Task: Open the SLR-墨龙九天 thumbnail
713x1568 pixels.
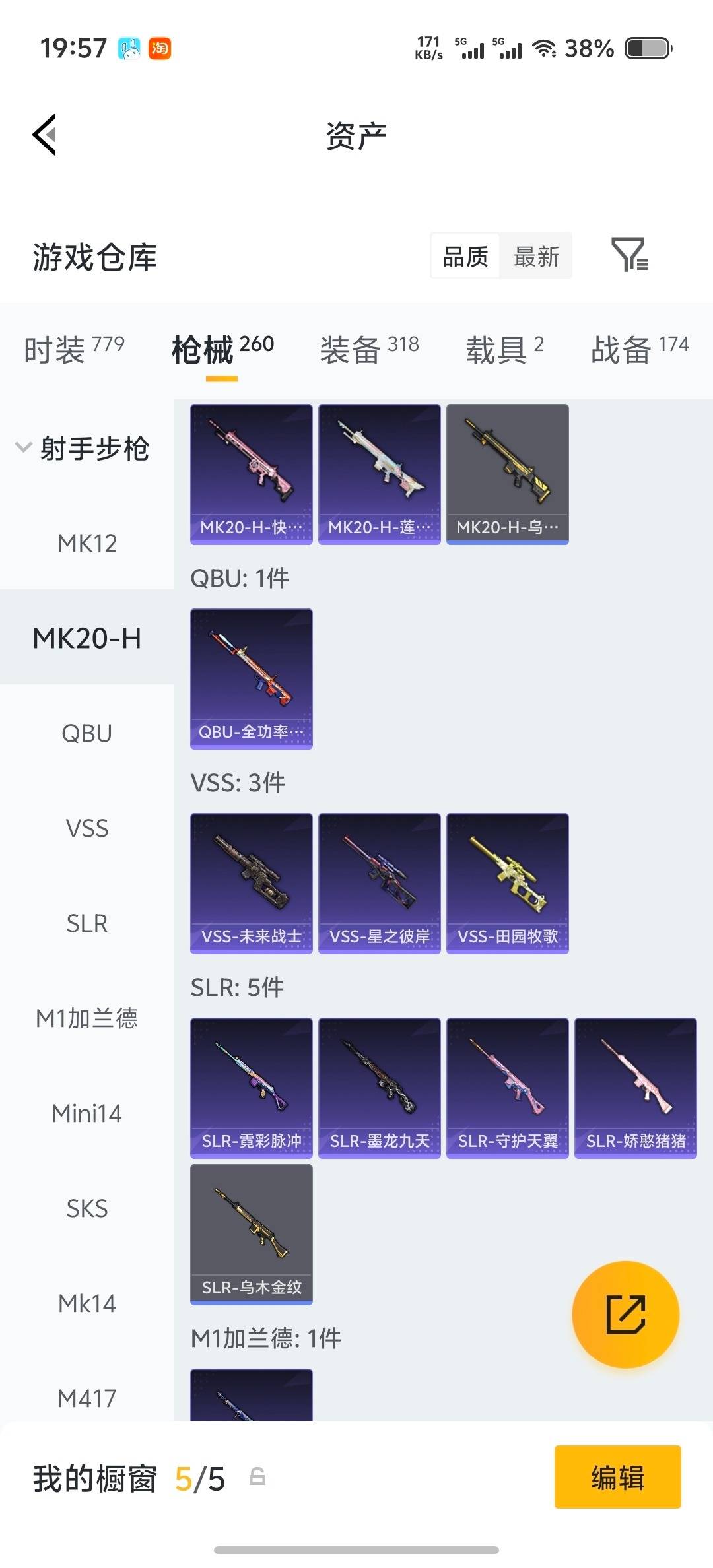Action: click(378, 1087)
